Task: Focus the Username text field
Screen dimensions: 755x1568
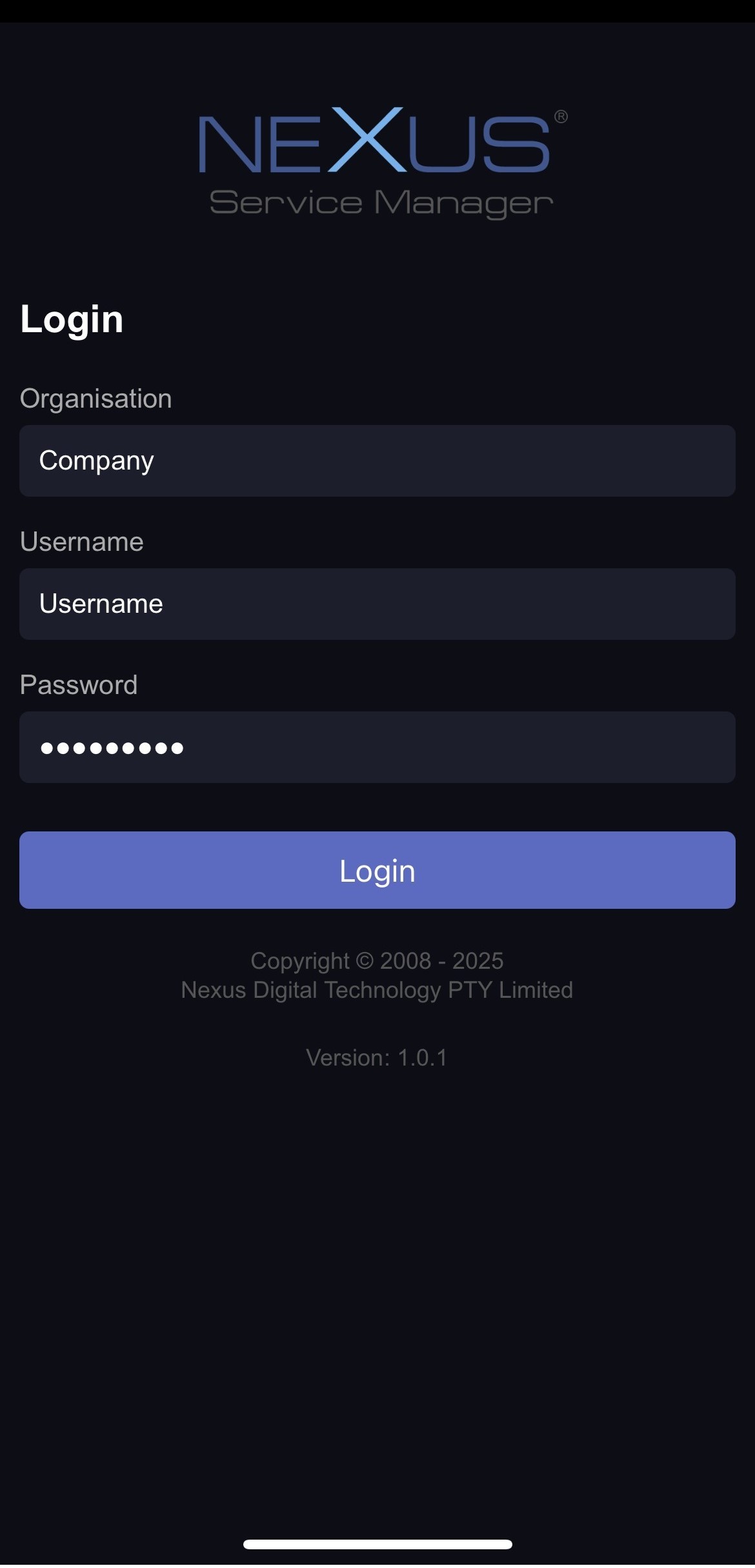Action: (x=377, y=604)
